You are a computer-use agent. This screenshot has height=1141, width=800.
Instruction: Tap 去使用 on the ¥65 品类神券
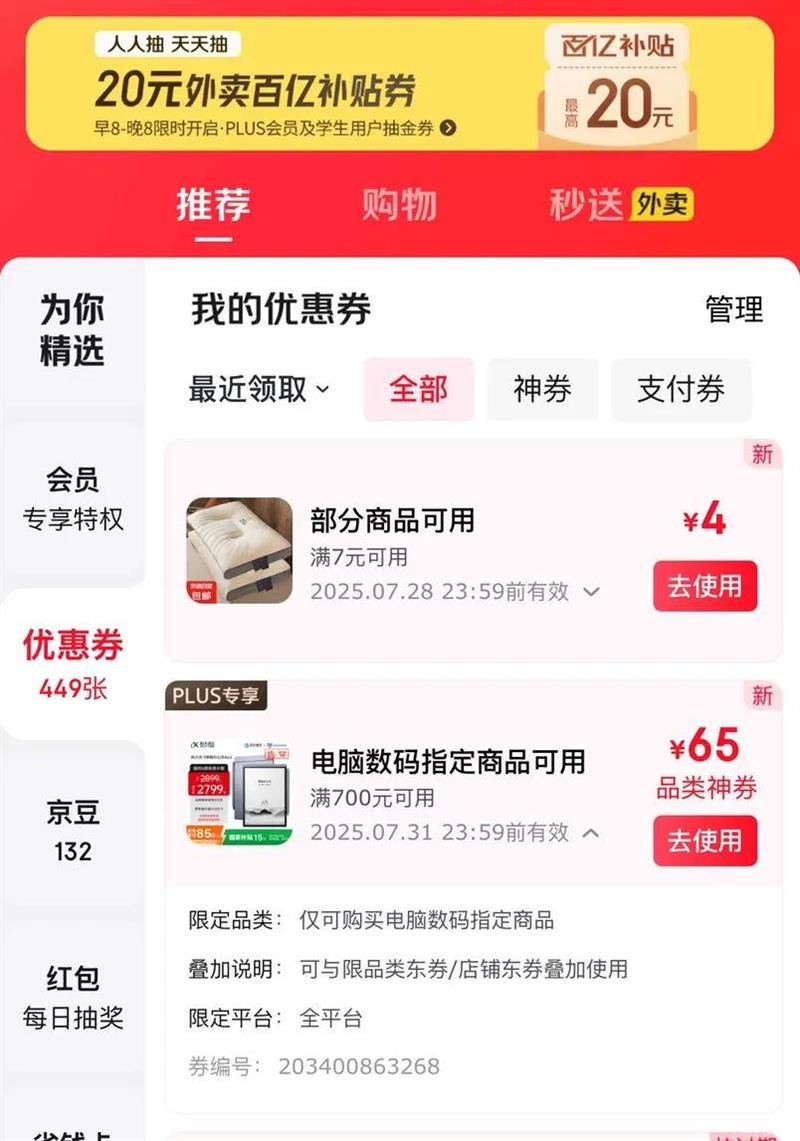(705, 840)
